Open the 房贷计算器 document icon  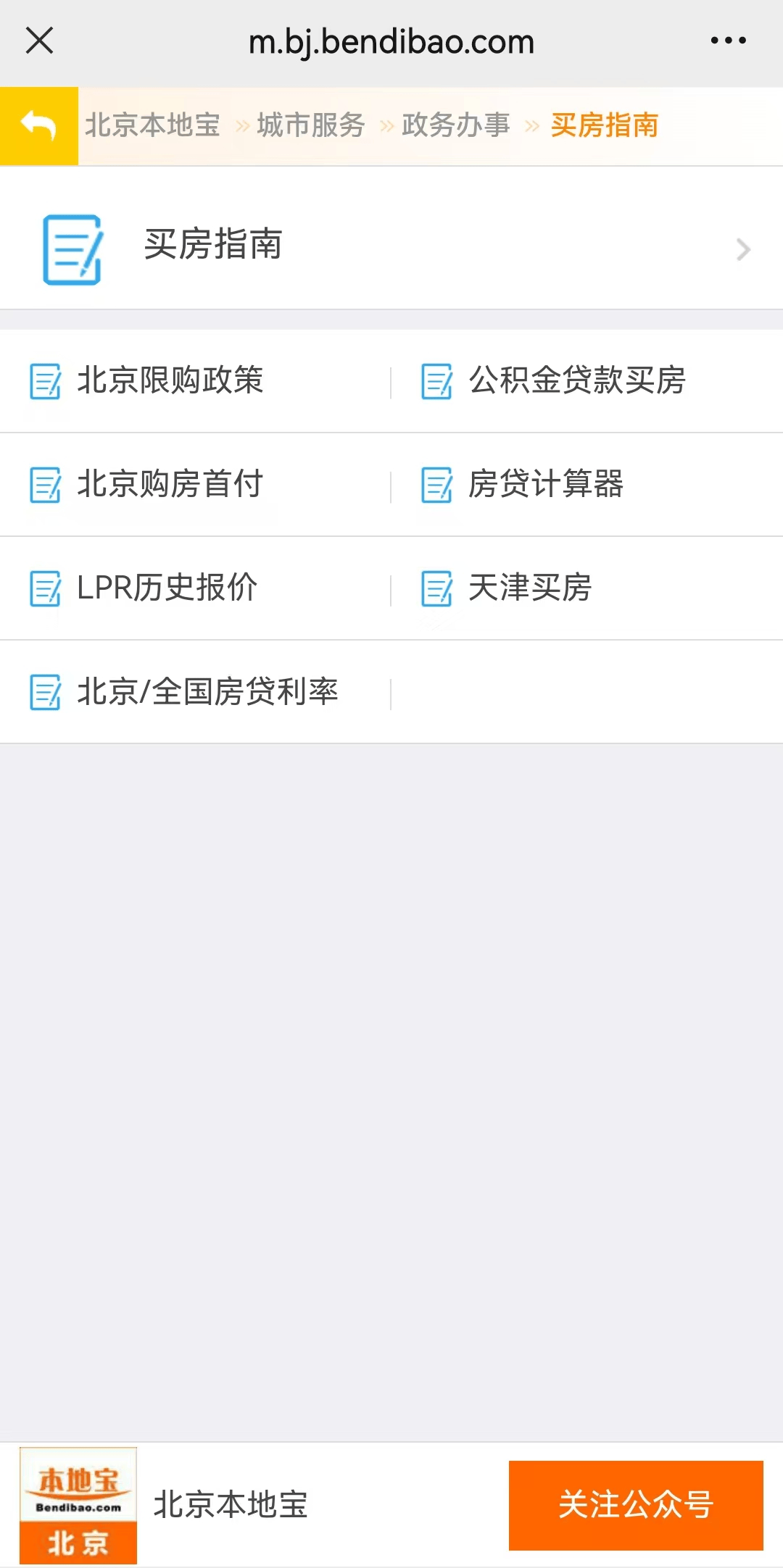(436, 485)
